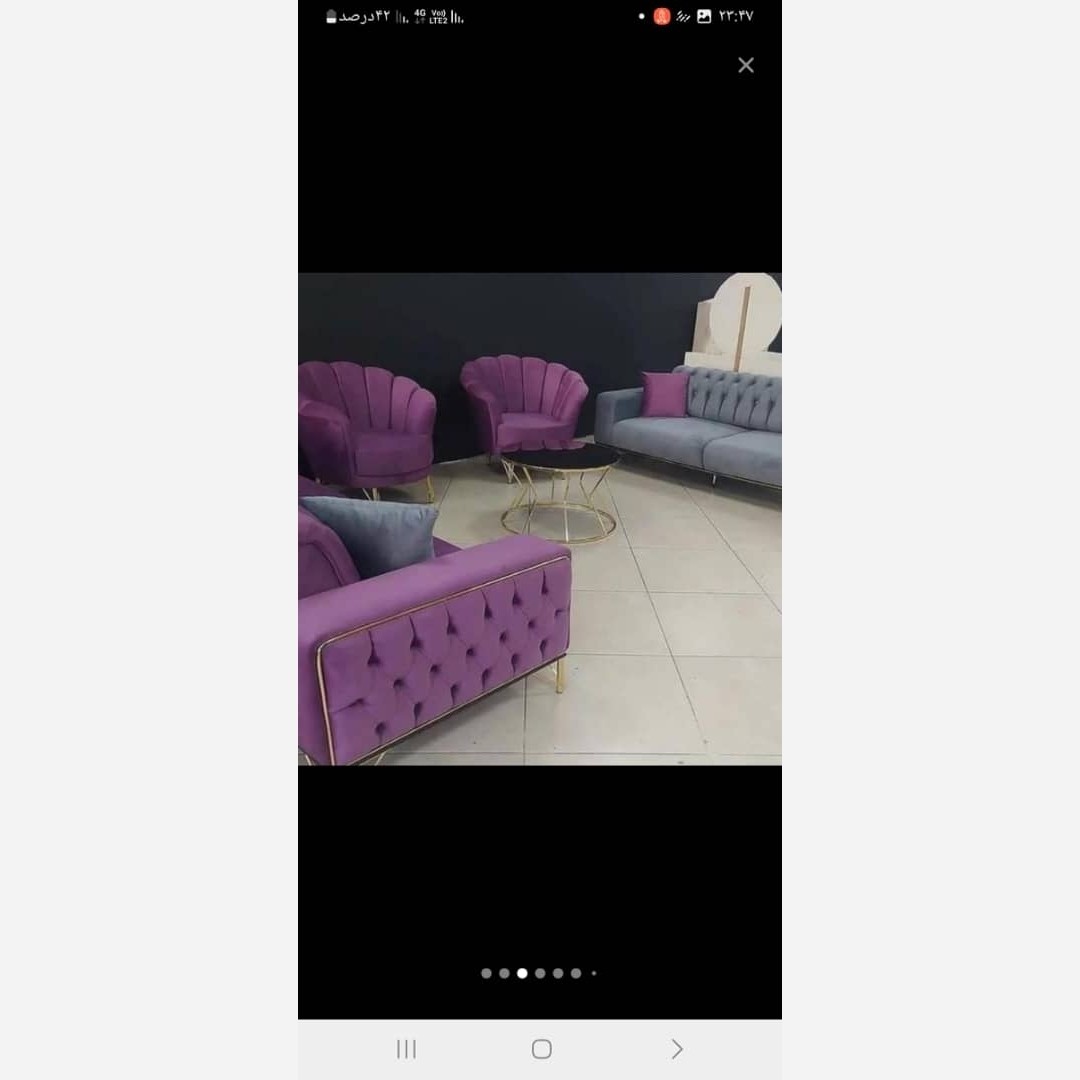Screen dimensions: 1080x1080
Task: Tap the purple sofa photo
Action: 540,519
